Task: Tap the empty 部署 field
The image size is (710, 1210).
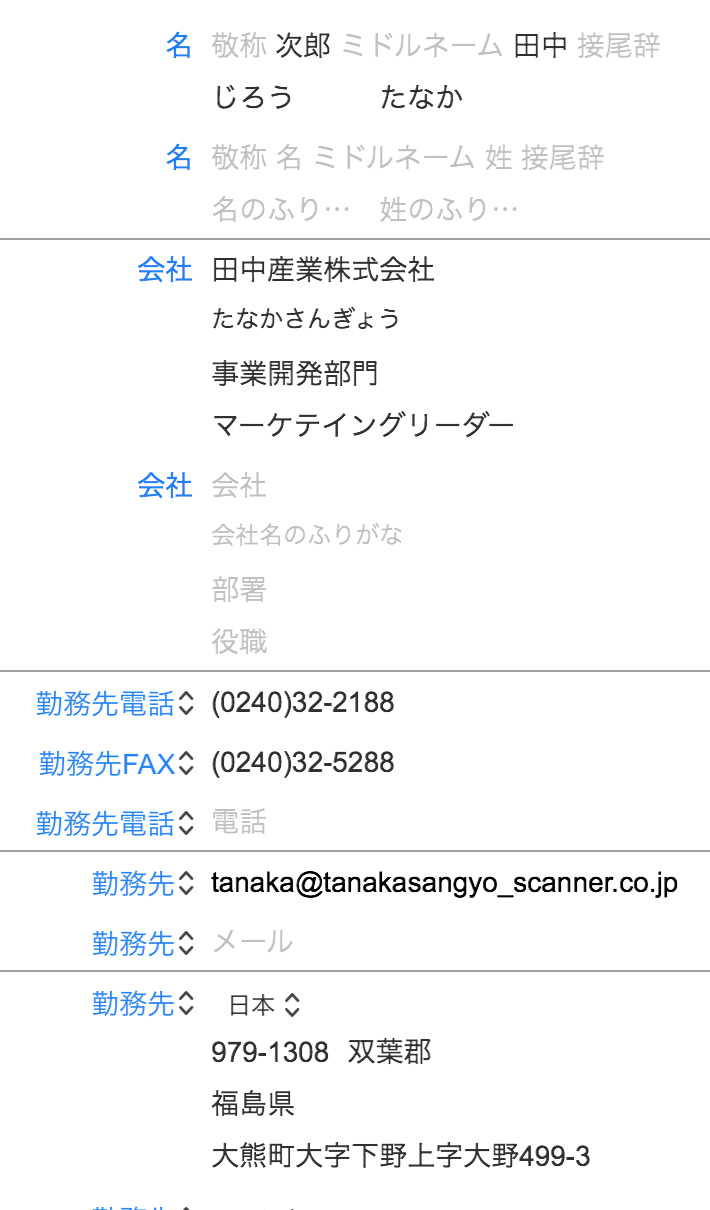Action: click(x=239, y=589)
